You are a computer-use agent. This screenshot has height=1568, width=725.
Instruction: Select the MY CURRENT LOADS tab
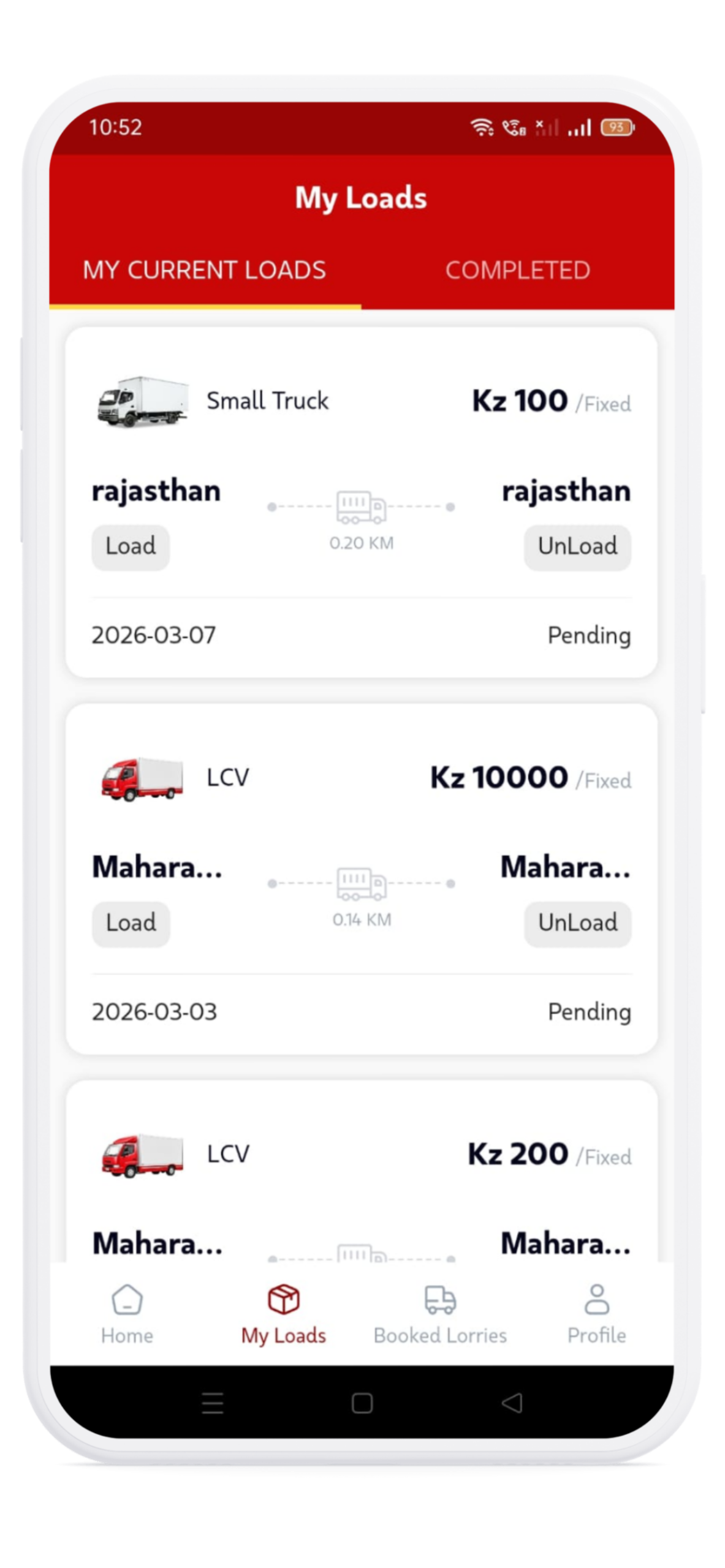tap(205, 271)
